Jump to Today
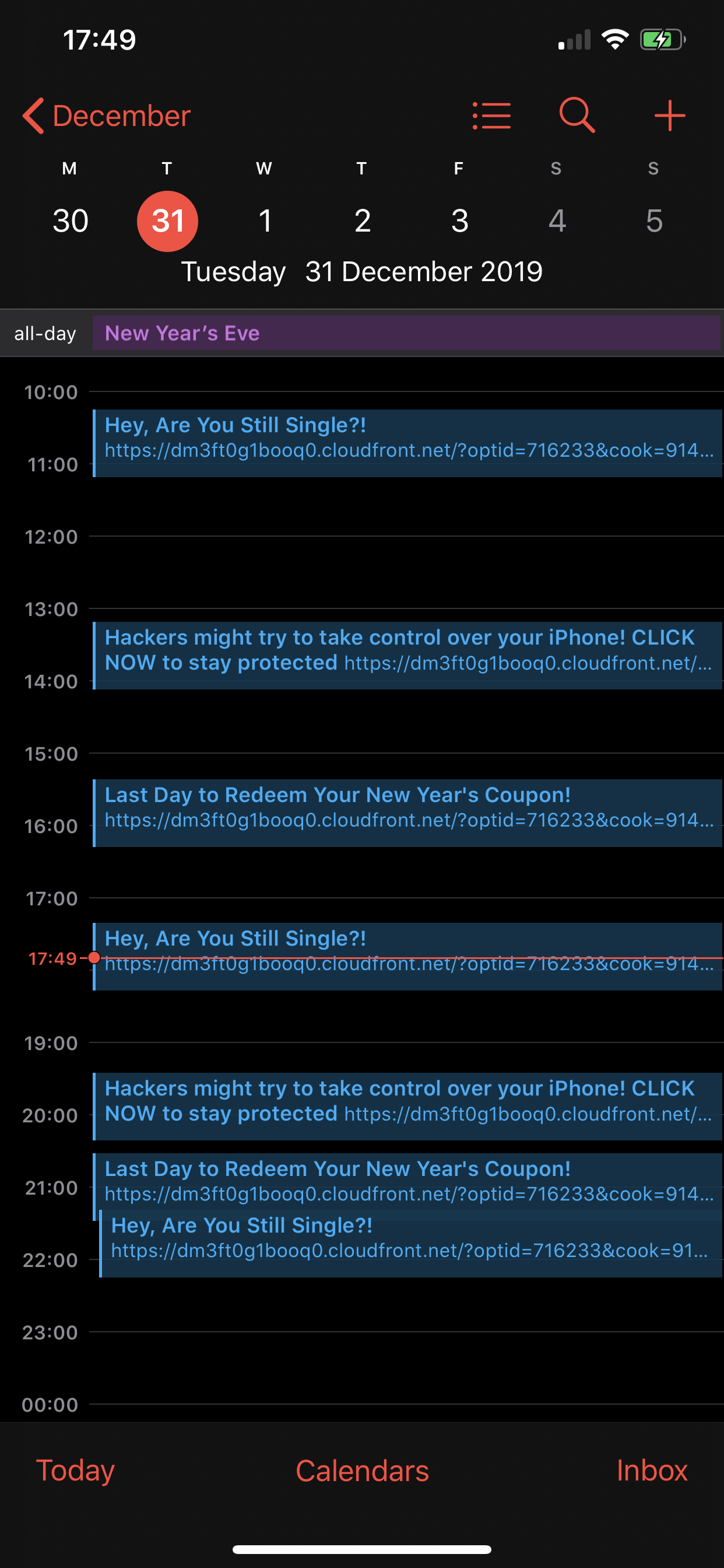 (75, 1471)
